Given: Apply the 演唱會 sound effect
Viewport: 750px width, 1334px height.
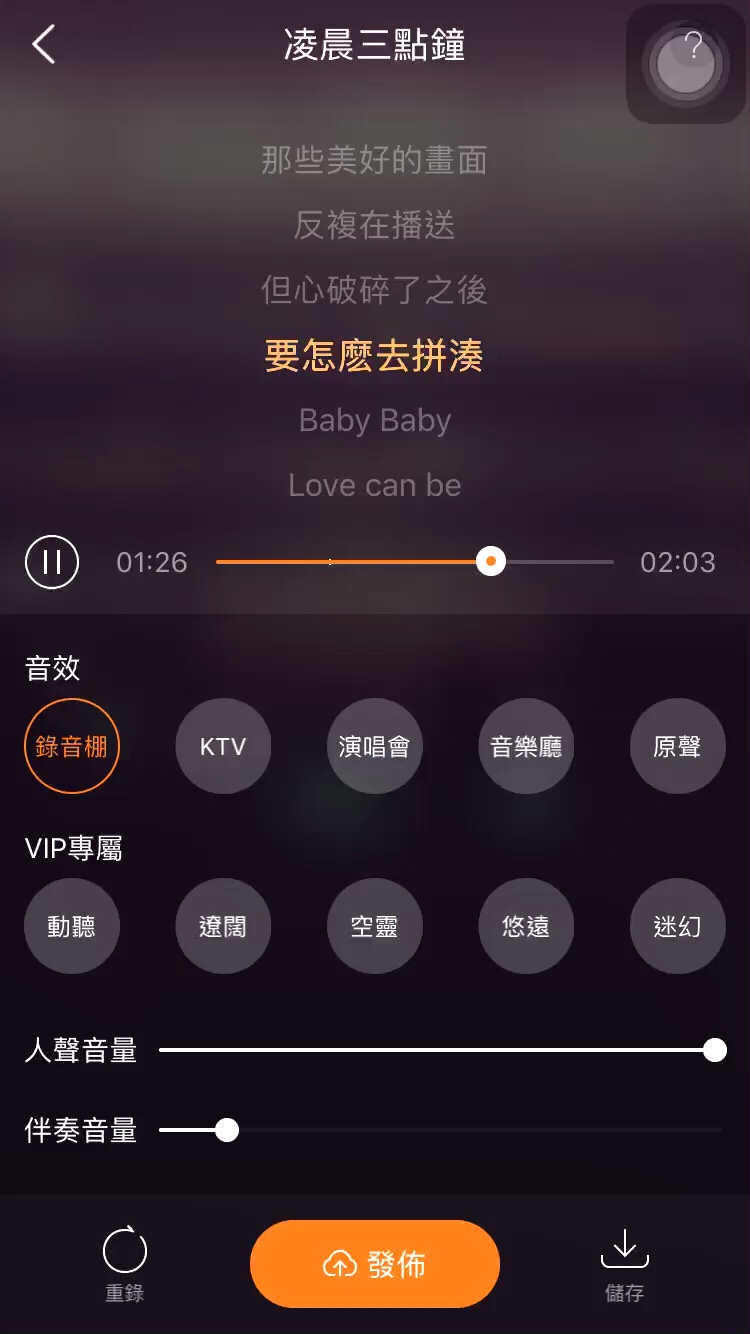Looking at the screenshot, I should 374,746.
